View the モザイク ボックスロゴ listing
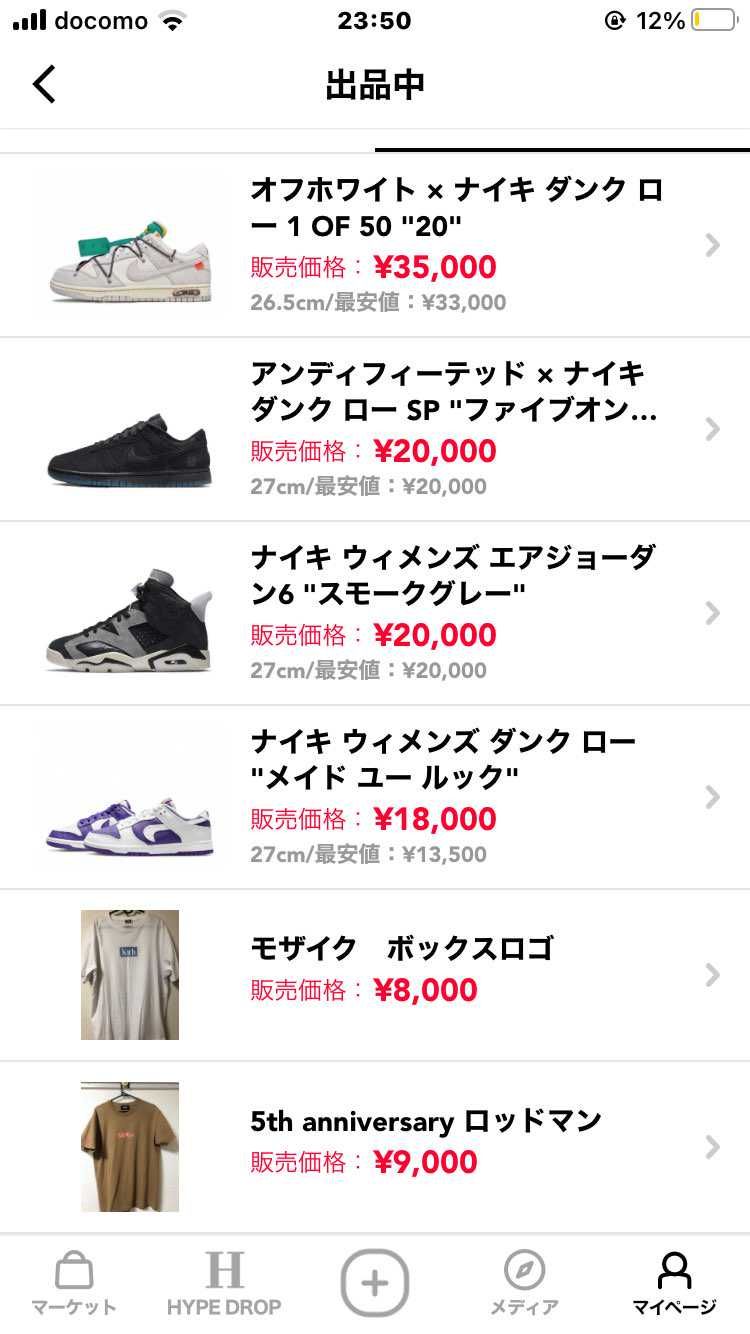 [712, 975]
